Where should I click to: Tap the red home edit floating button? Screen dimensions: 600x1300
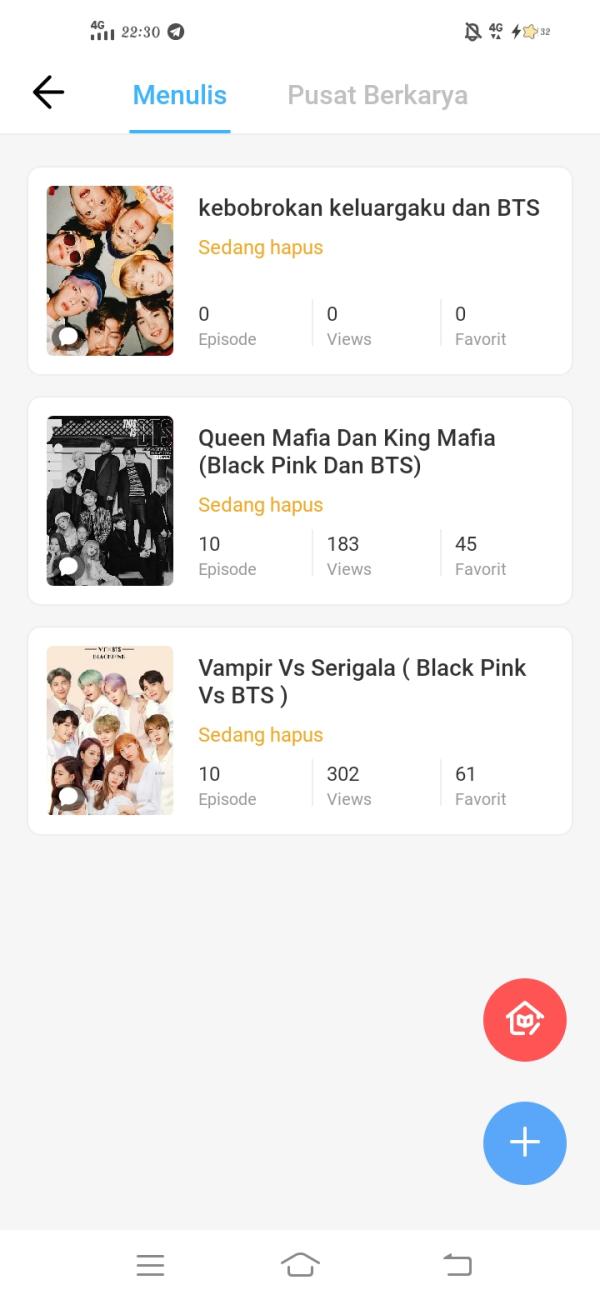[524, 1020]
